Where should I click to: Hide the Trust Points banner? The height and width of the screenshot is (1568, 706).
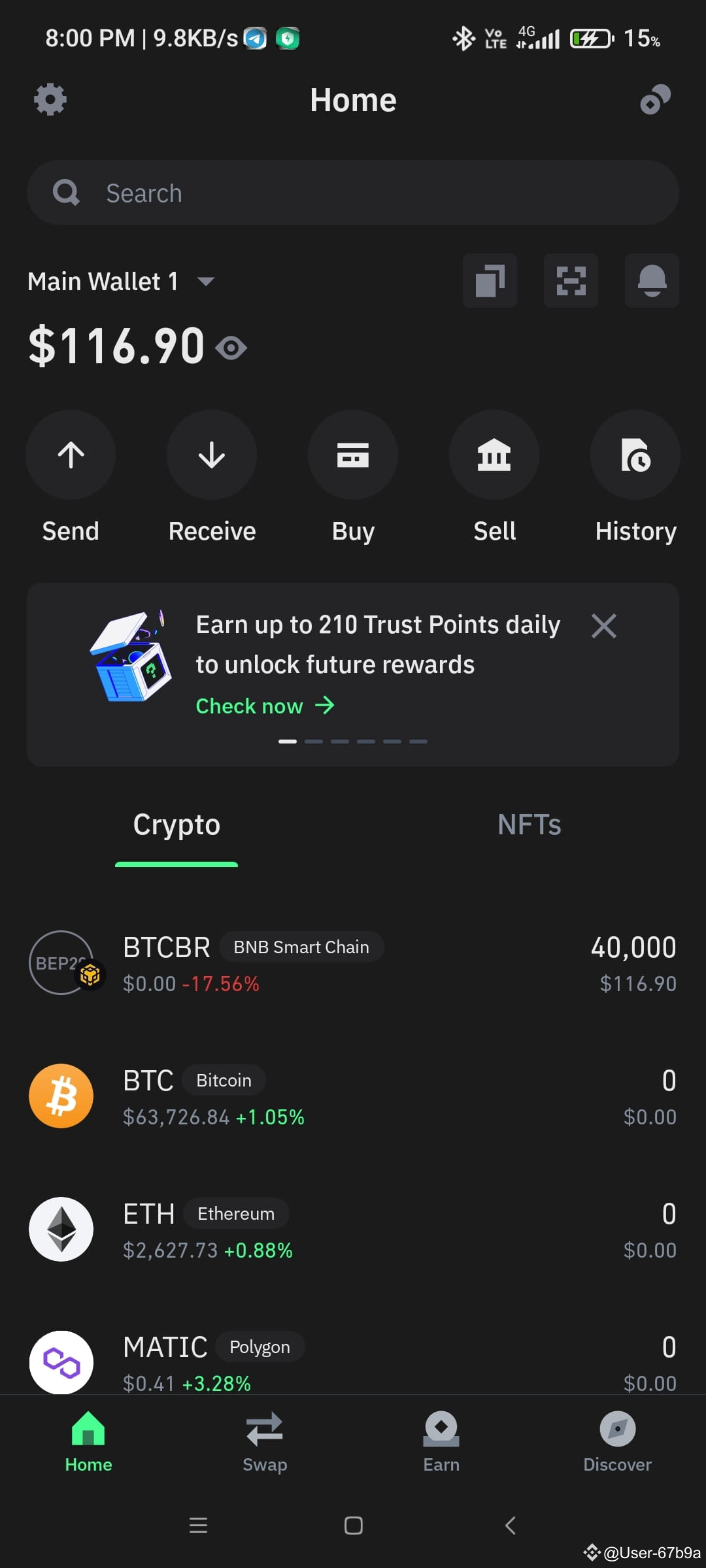(603, 625)
